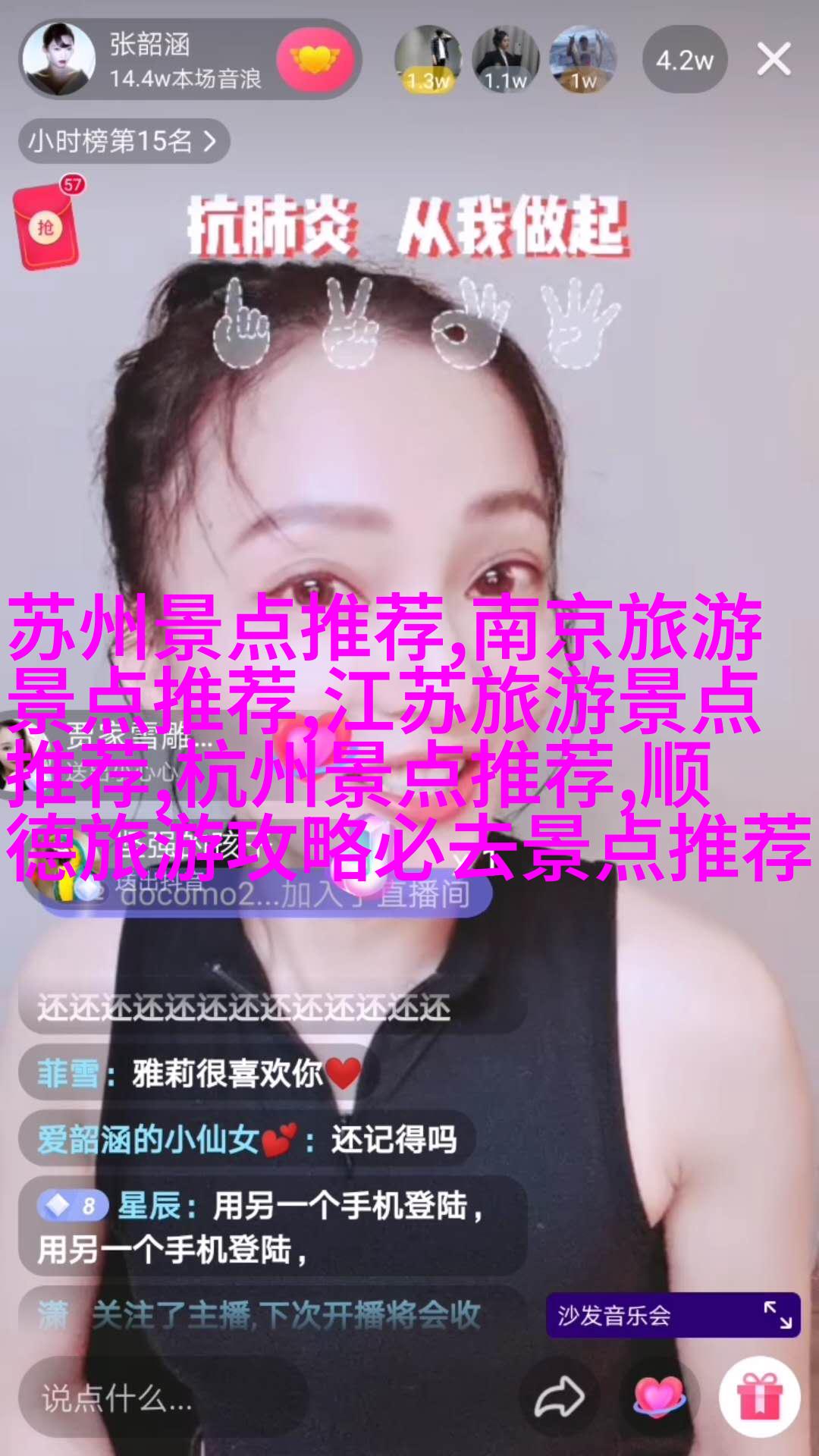Screen dimensions: 819x1456
Task: View the gifter avatar with 1w
Action: [582, 59]
